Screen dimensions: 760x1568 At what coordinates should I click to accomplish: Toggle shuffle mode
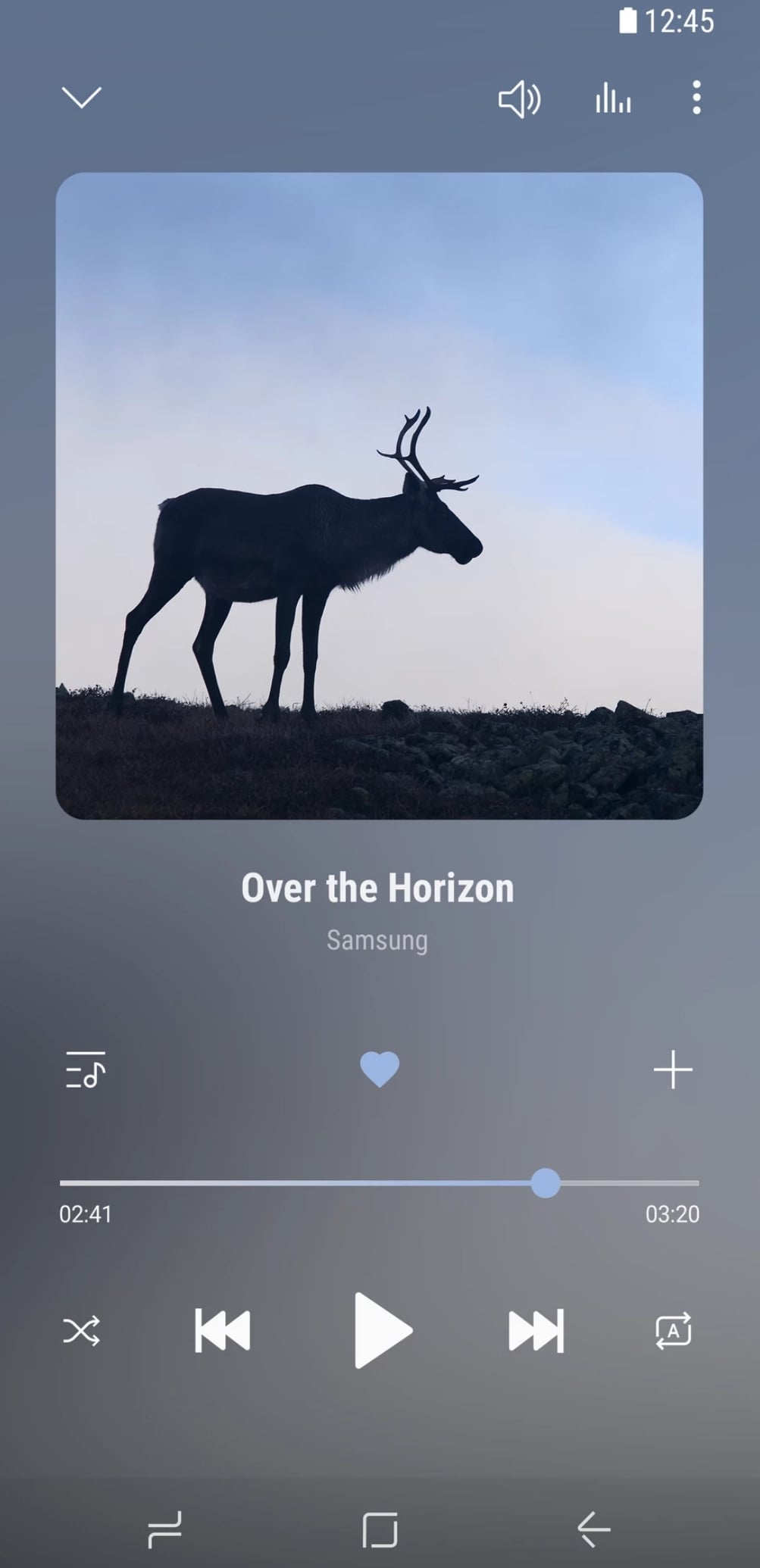coord(81,1331)
